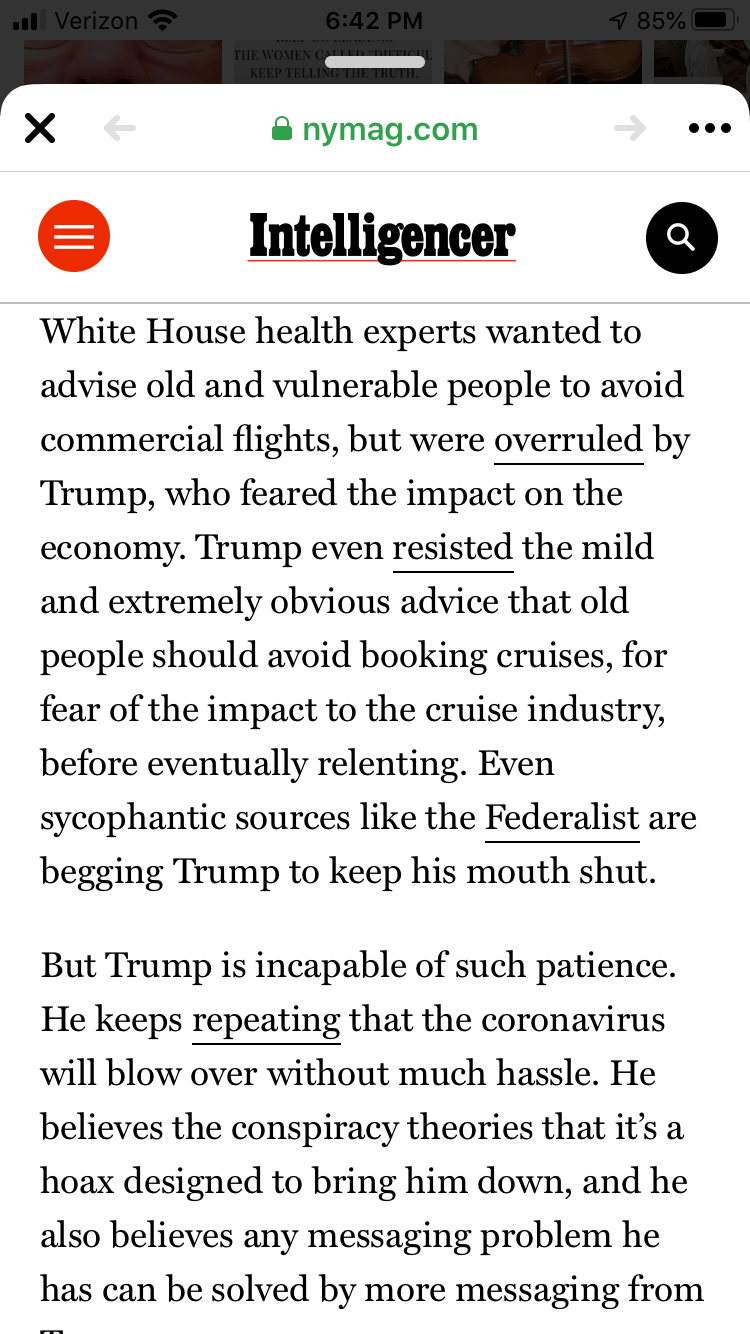Tap the nymag.com address bar
Viewport: 750px width, 1334px height.
click(375, 129)
